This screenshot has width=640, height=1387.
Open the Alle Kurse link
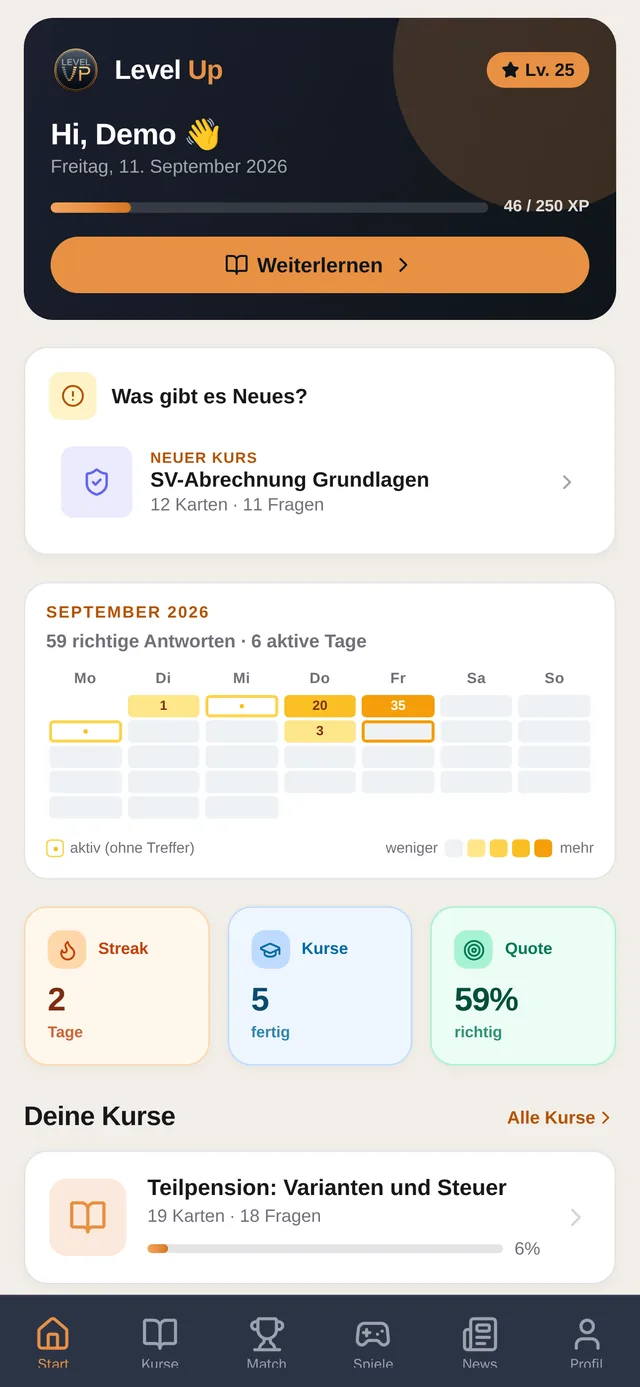click(x=558, y=1117)
